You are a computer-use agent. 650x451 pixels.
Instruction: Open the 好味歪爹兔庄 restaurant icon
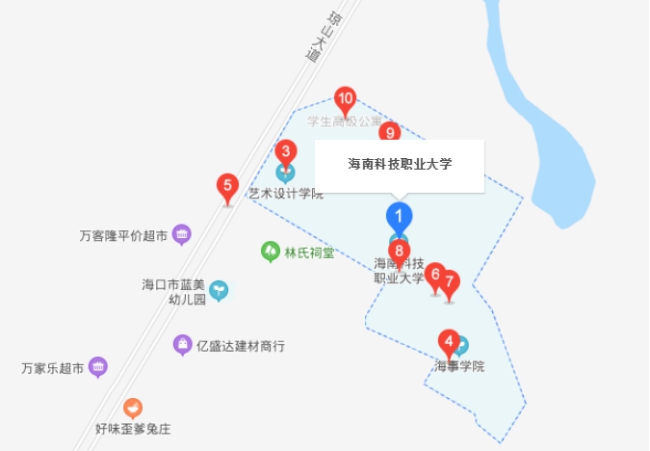132,409
